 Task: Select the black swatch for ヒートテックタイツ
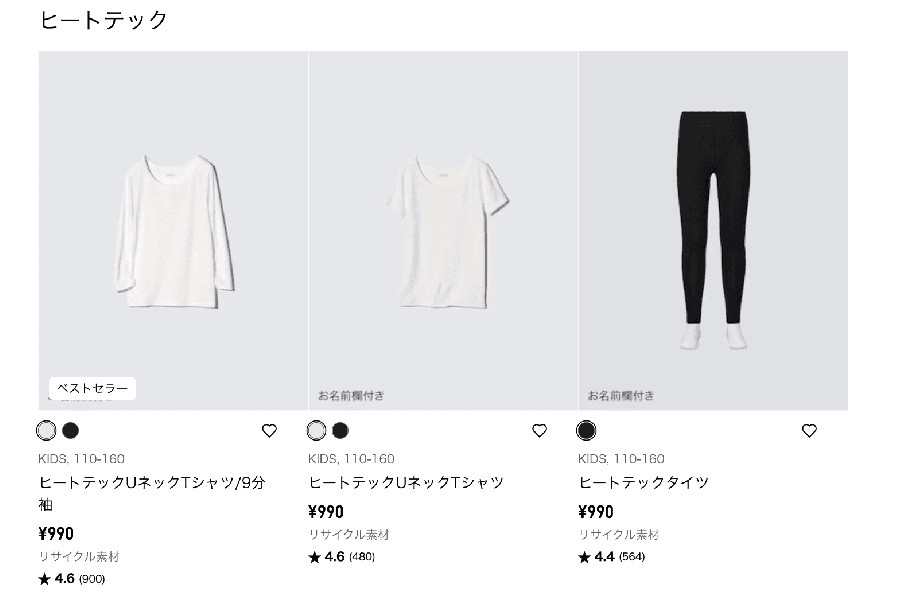tap(586, 431)
